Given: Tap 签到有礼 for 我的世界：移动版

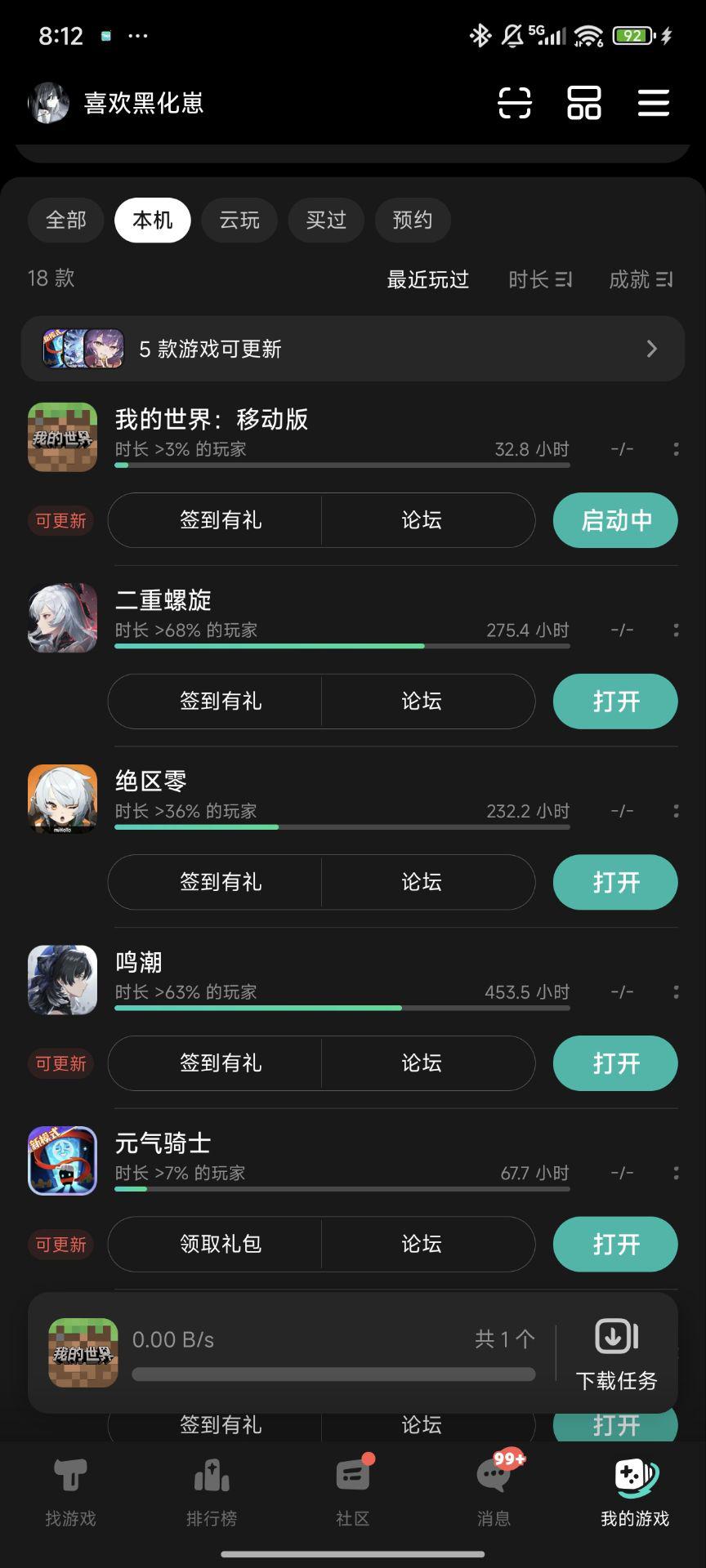Looking at the screenshot, I should coord(221,520).
